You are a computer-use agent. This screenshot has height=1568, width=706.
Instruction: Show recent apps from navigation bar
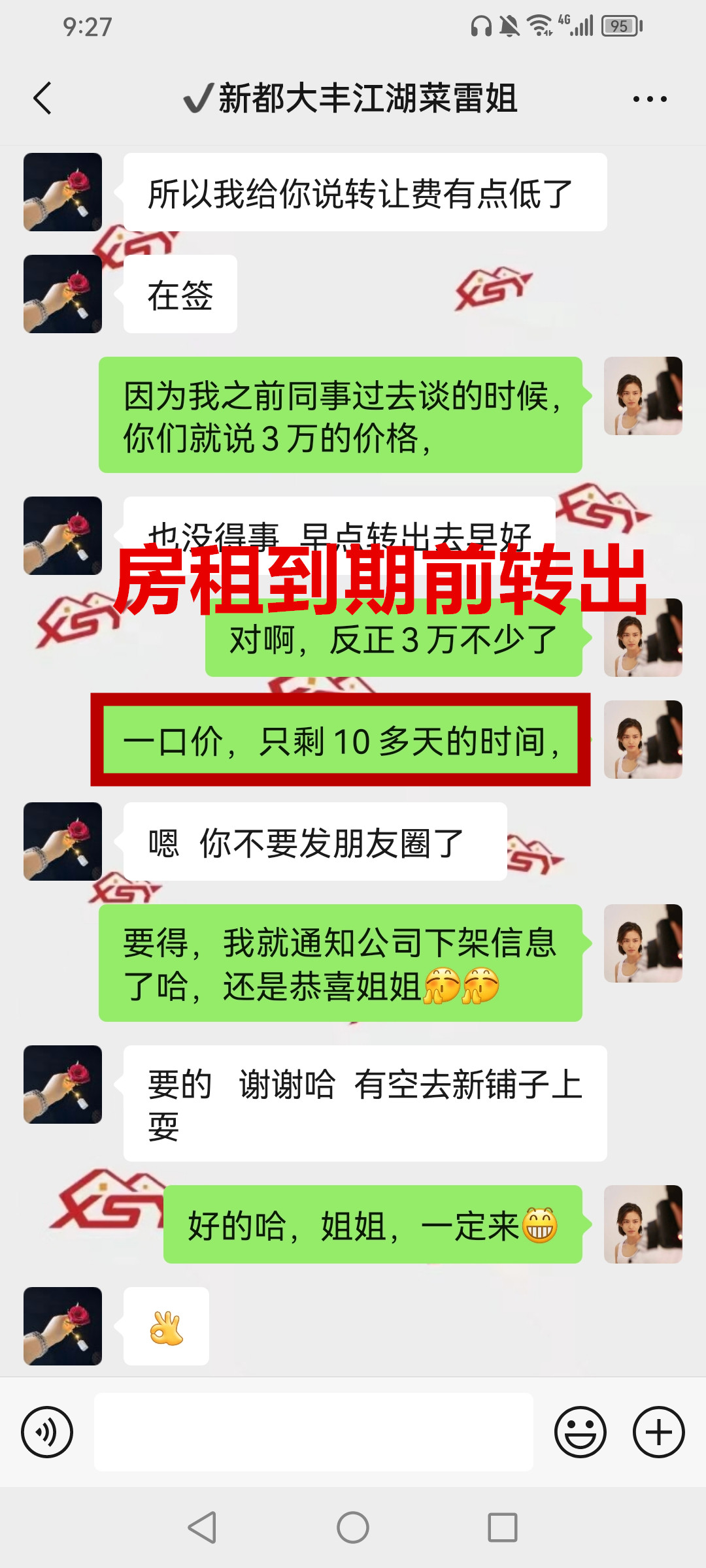(502, 1527)
